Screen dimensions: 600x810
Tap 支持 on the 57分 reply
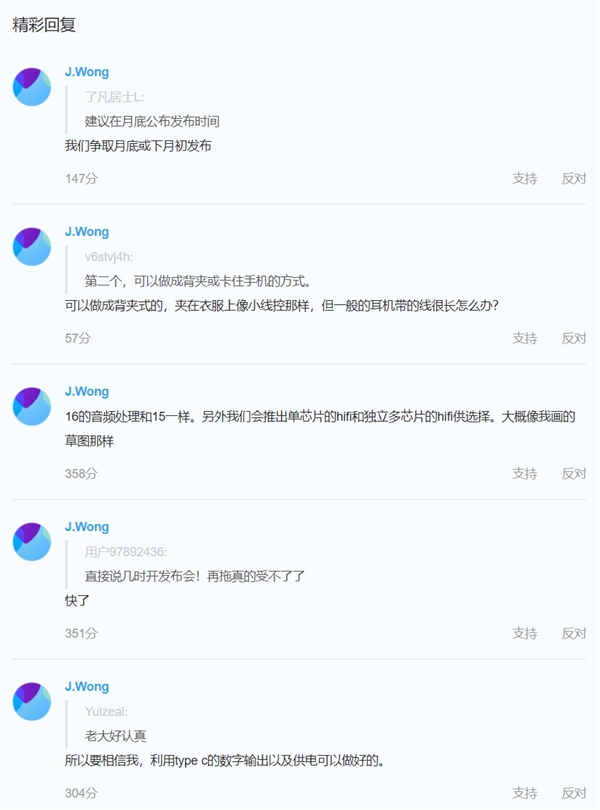click(525, 338)
